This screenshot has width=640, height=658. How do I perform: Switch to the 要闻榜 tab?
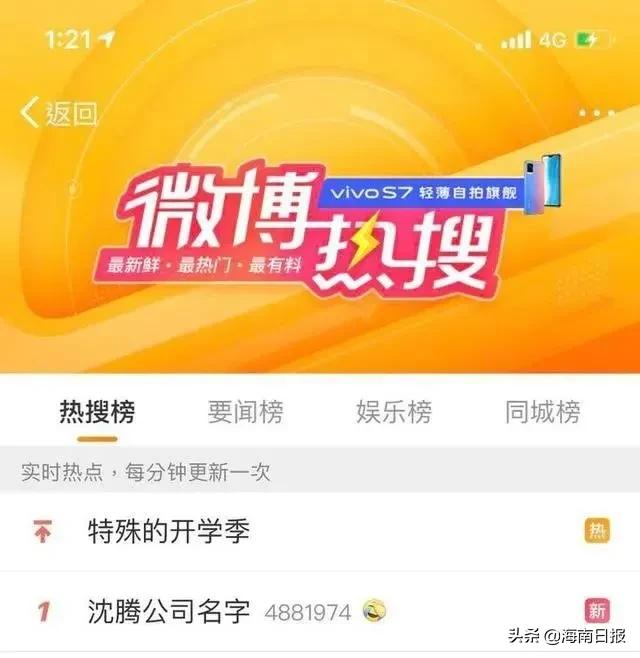coord(245,411)
